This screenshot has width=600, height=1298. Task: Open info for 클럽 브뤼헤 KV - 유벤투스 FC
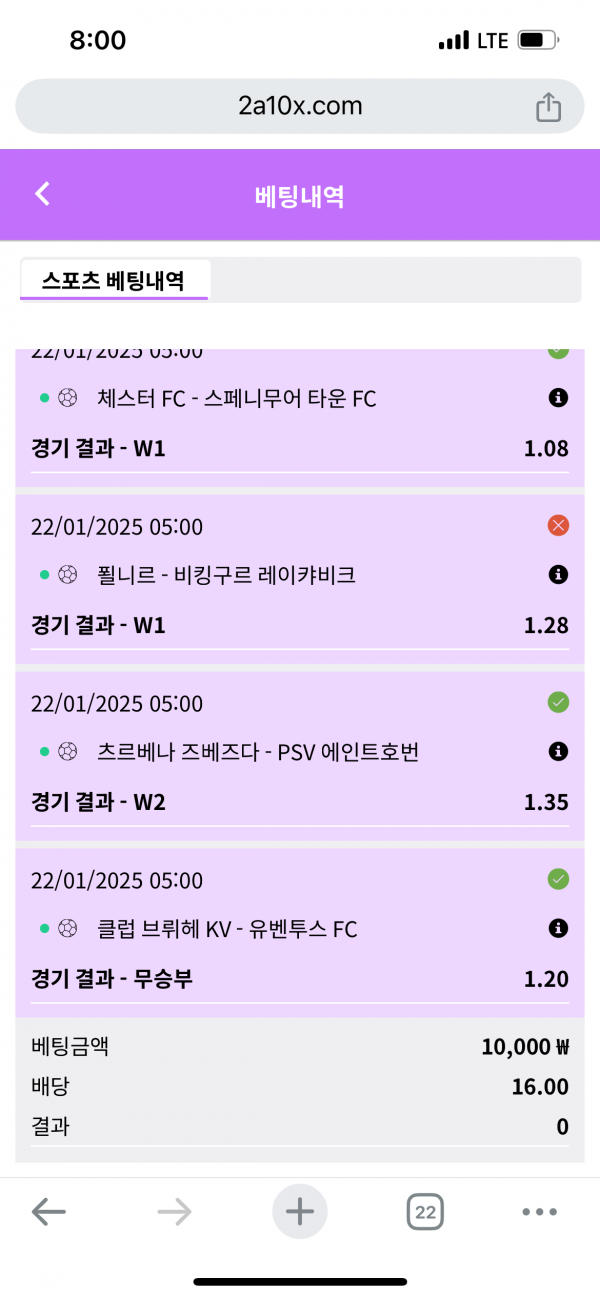point(558,929)
